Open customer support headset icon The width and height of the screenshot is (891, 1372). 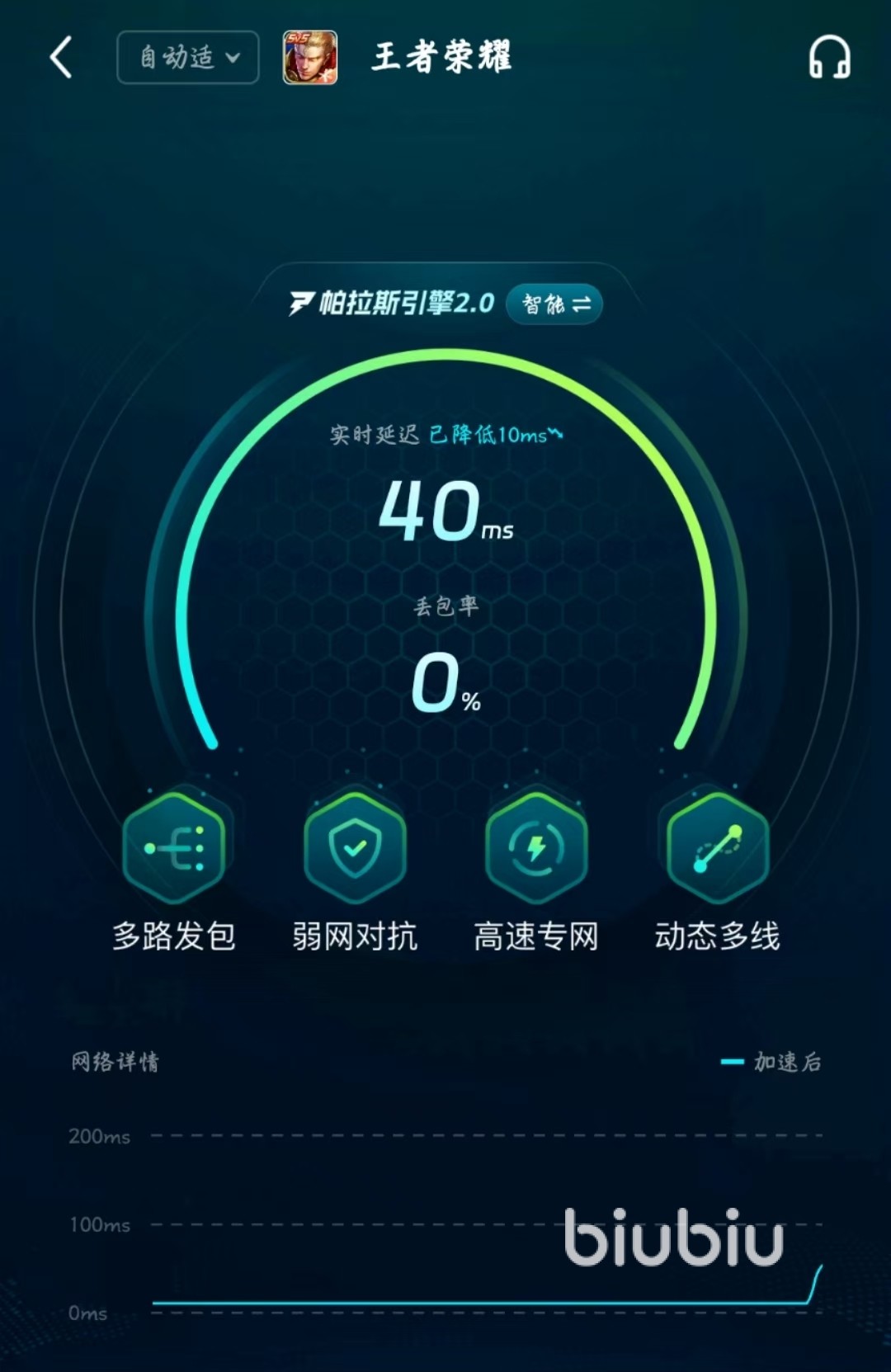[x=829, y=58]
